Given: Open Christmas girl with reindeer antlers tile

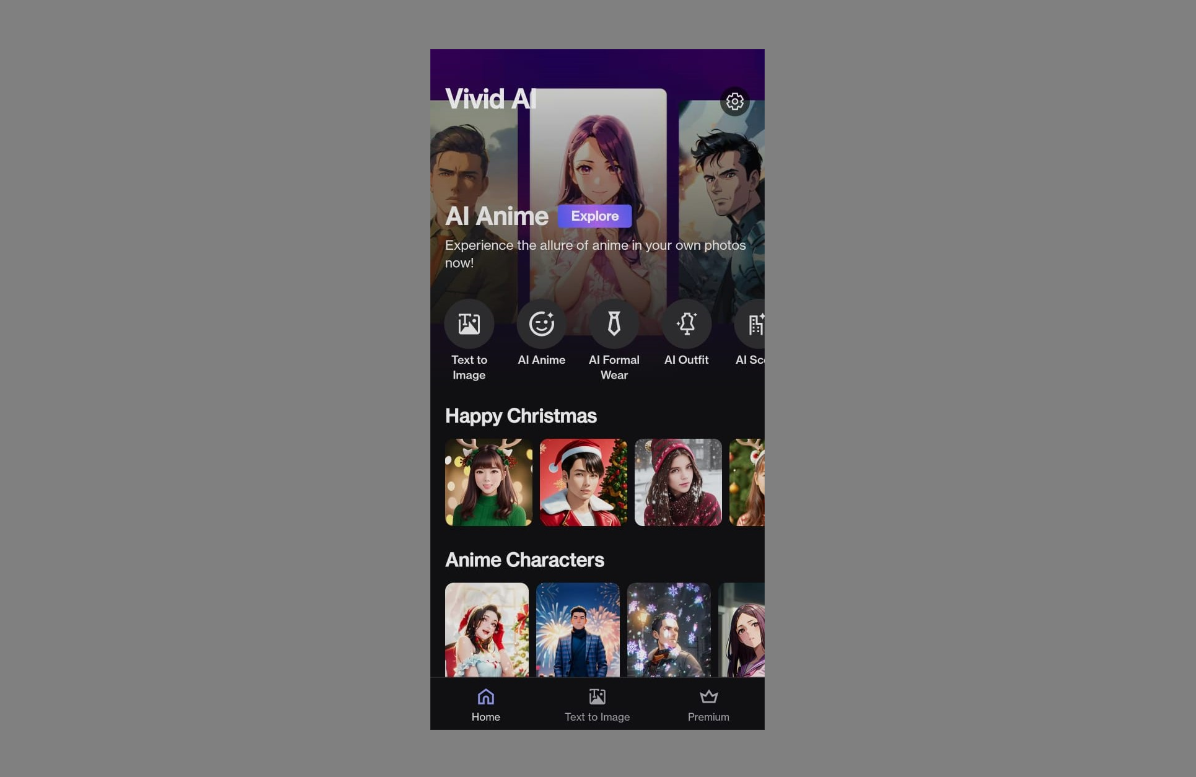Looking at the screenshot, I should [488, 482].
